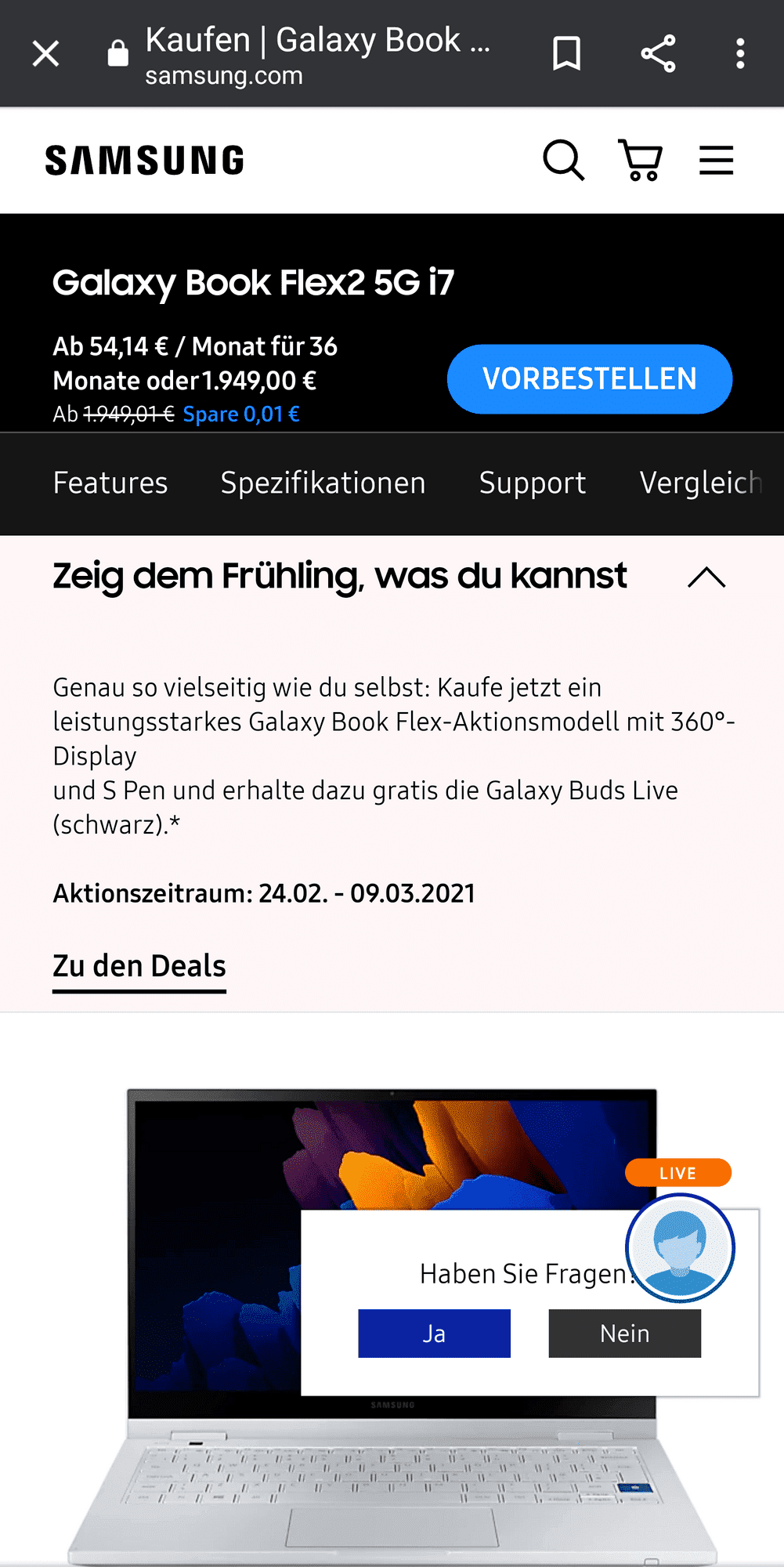Open the live chat avatar

pyautogui.click(x=680, y=1247)
